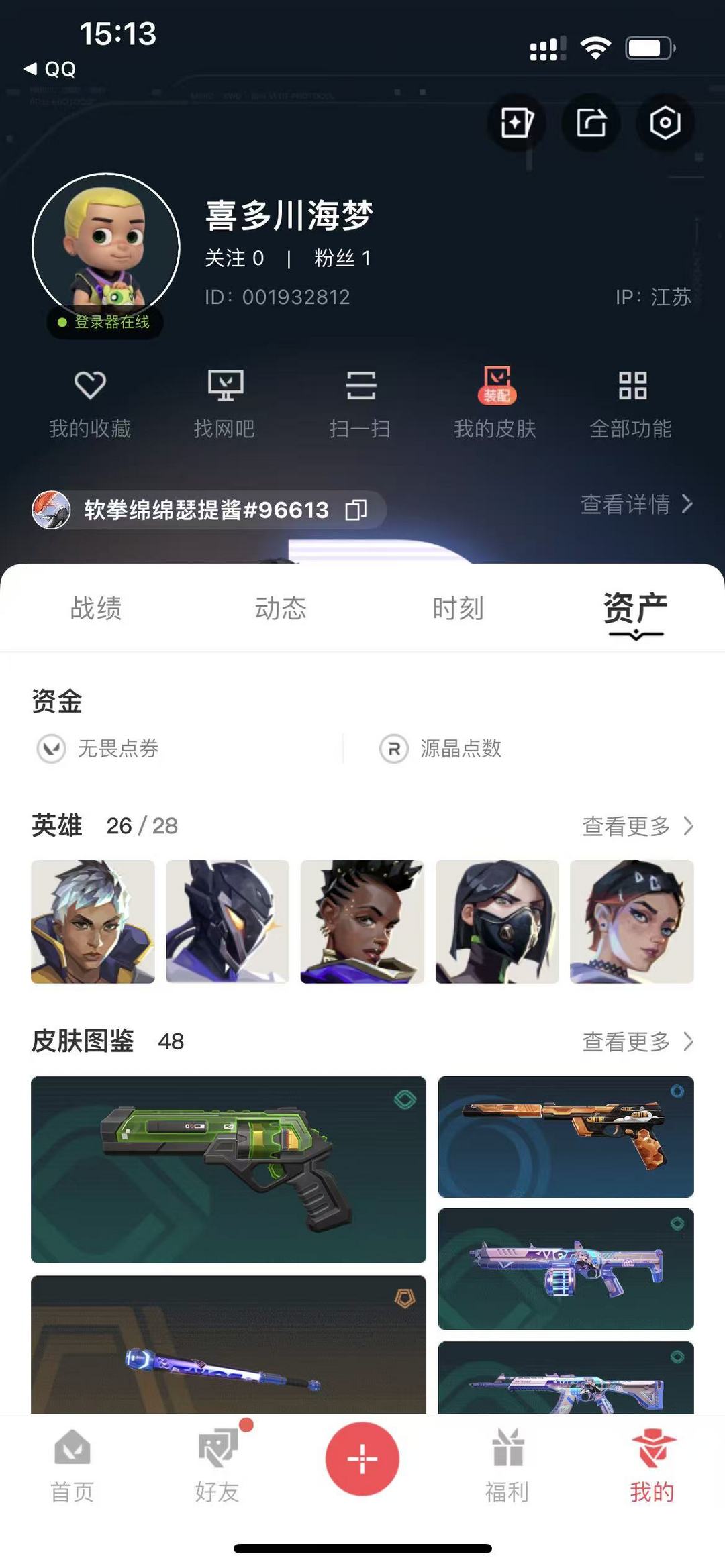Tap the share icon in the top bar

coord(589,122)
